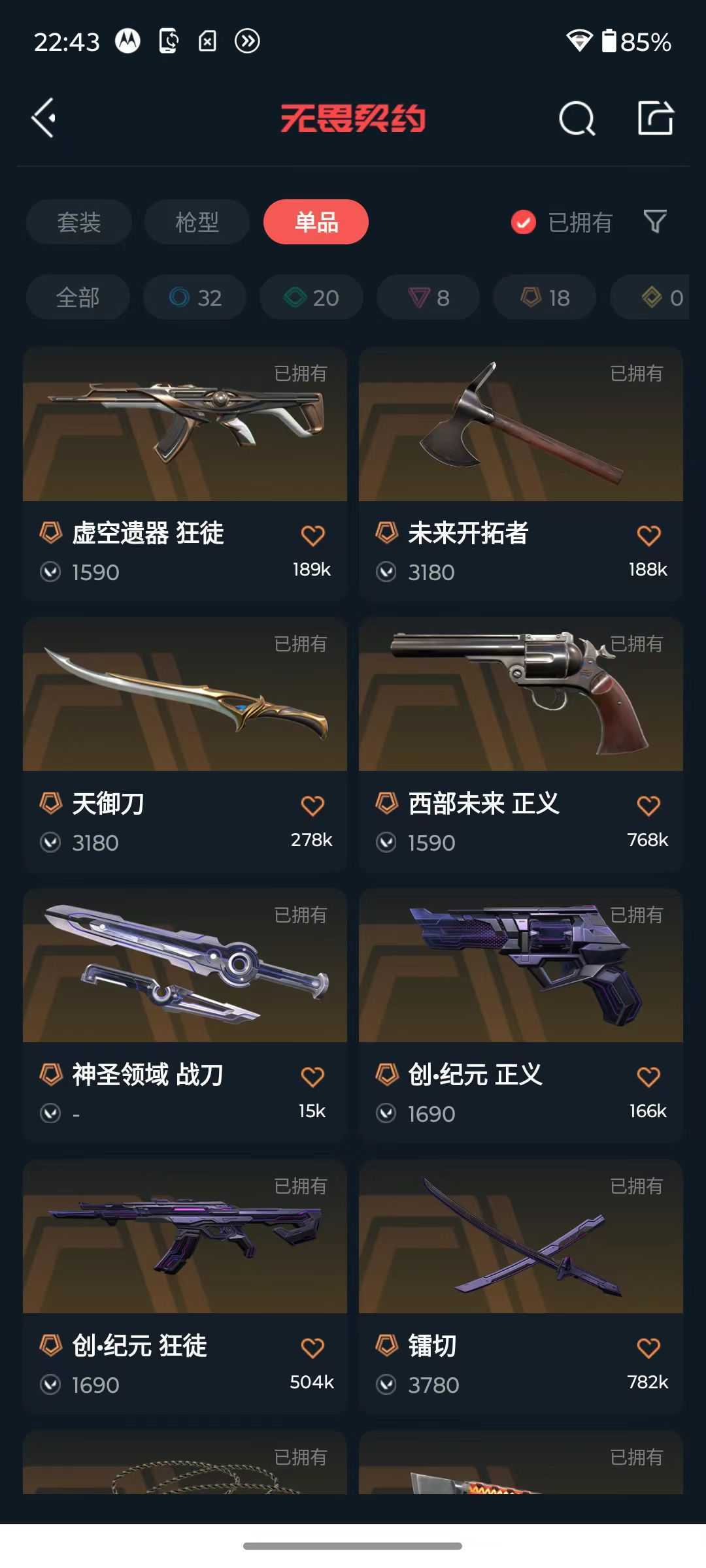Viewport: 706px width, 1568px height.
Task: Select the orange rarity tier filter showing 18
Action: click(543, 297)
